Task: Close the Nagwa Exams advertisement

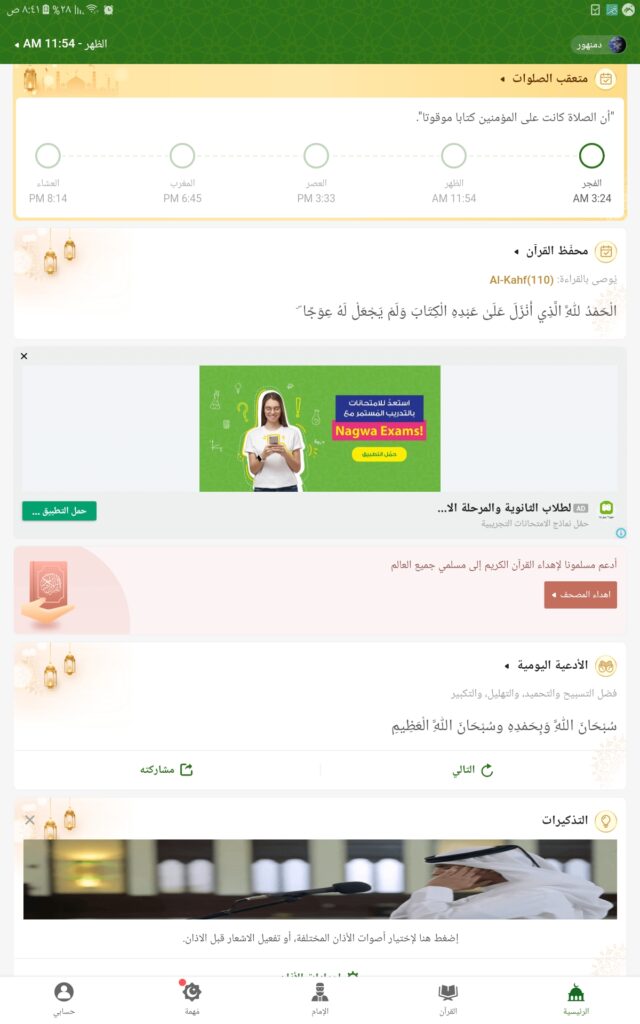Action: coord(24,356)
